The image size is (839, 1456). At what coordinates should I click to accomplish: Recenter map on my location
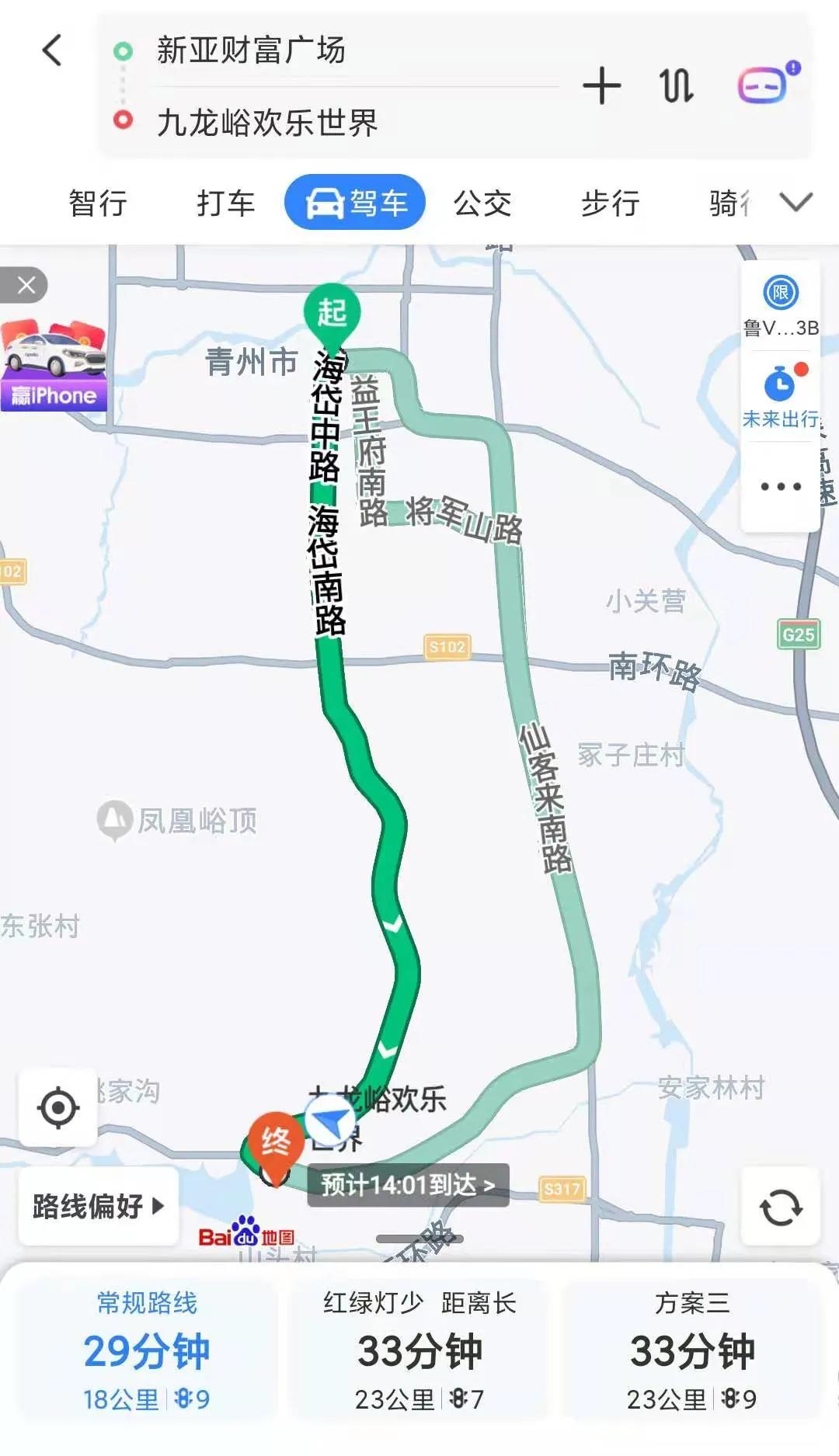click(58, 1107)
